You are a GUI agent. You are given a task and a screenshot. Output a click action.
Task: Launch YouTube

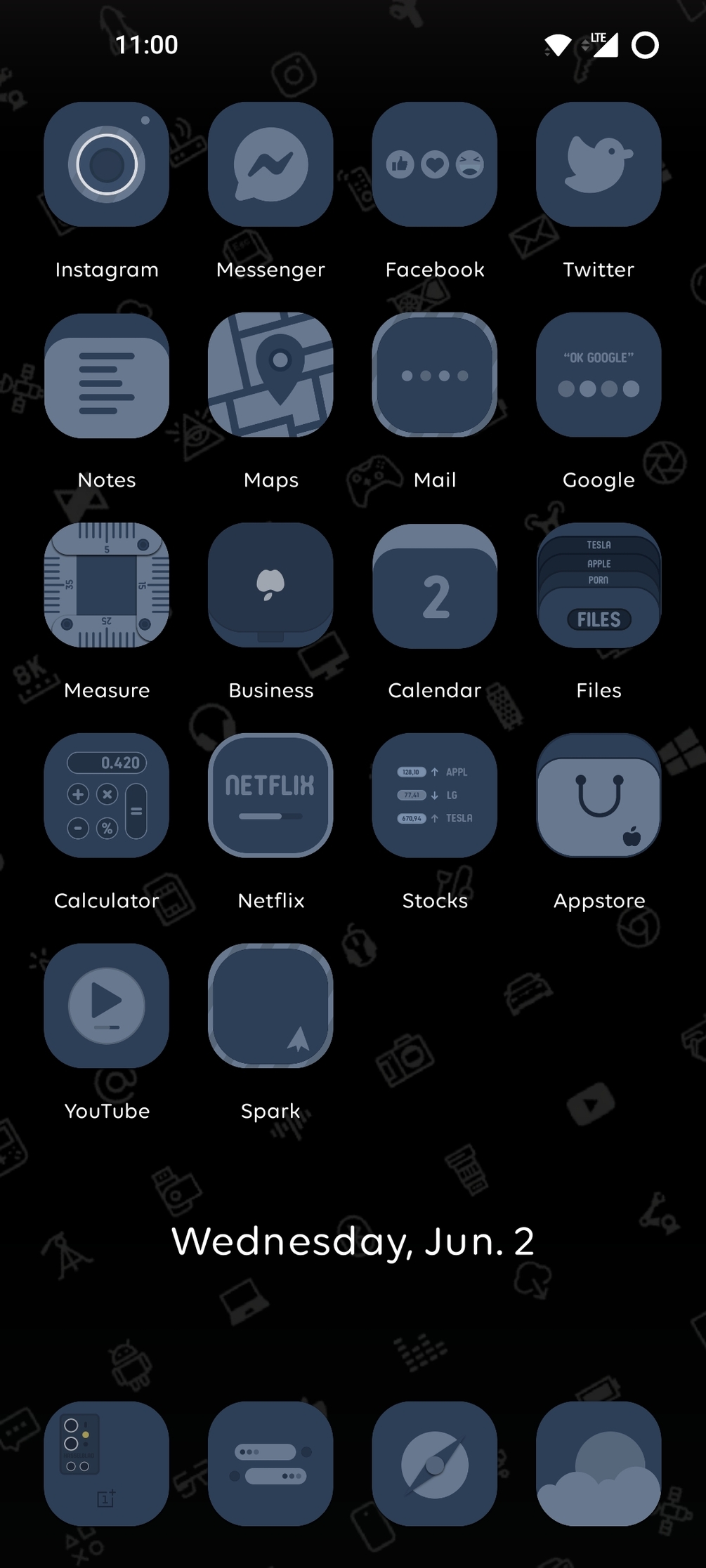[x=107, y=1006]
